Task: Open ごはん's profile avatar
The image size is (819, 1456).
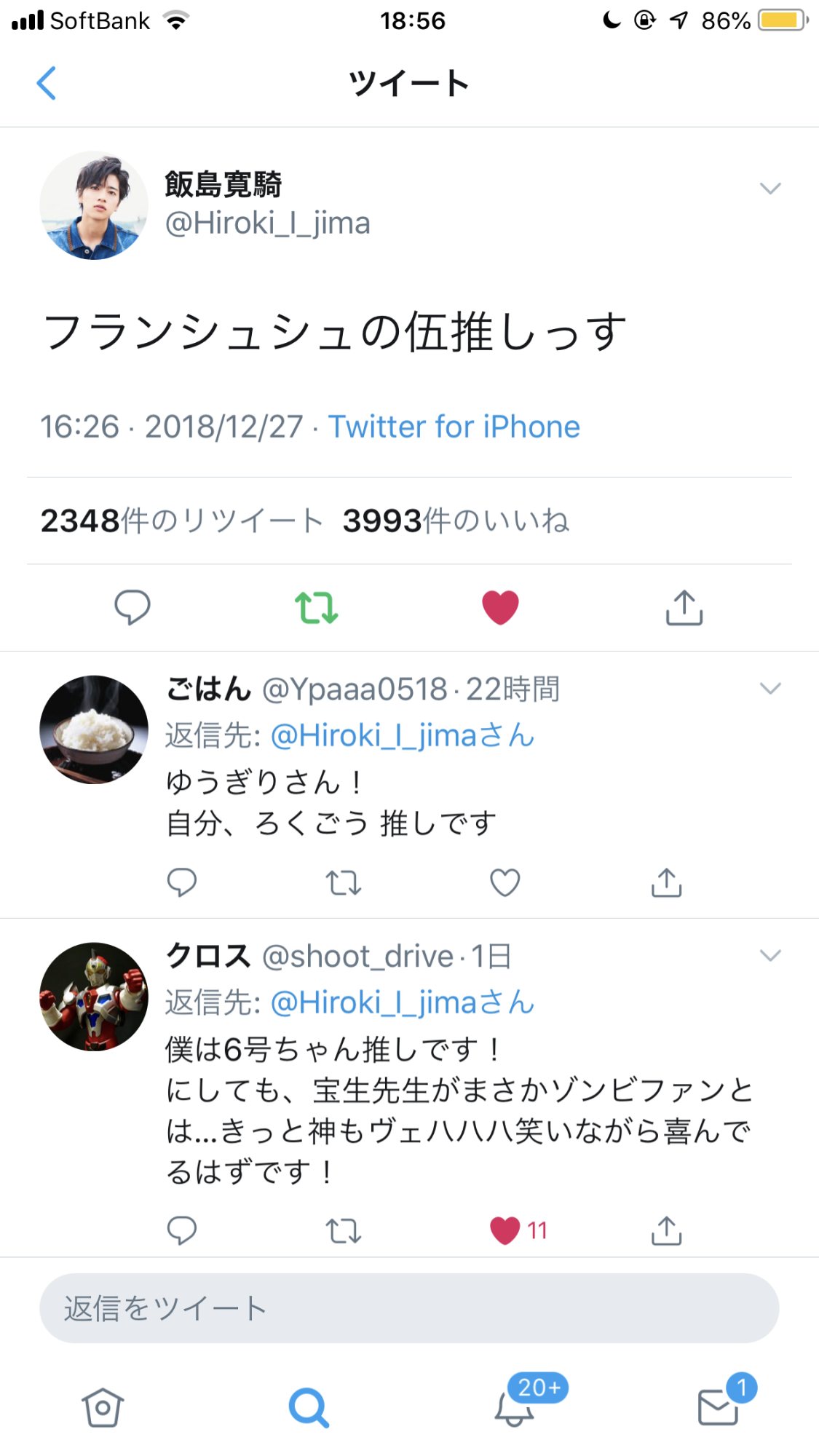Action: coord(94,729)
